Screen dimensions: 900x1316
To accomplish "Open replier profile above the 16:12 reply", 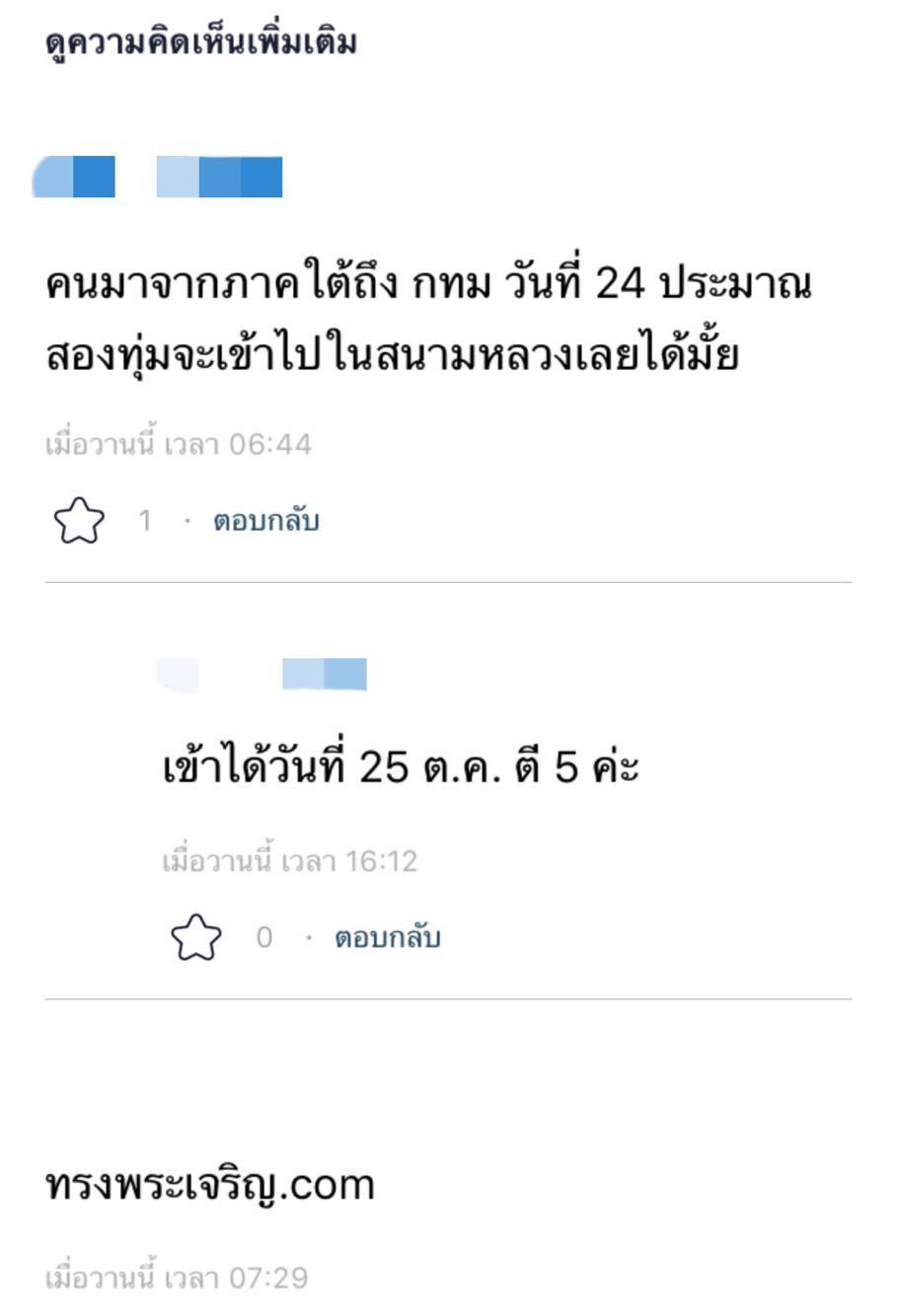I will [x=262, y=675].
